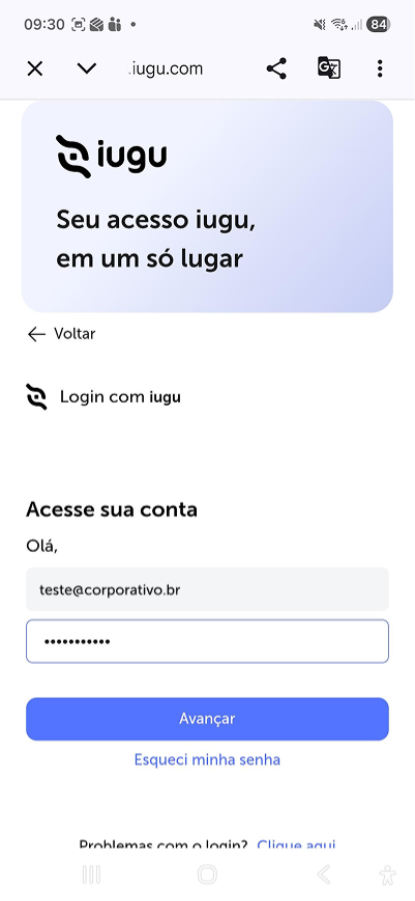
Task: Go to the home screen
Action: (207, 875)
